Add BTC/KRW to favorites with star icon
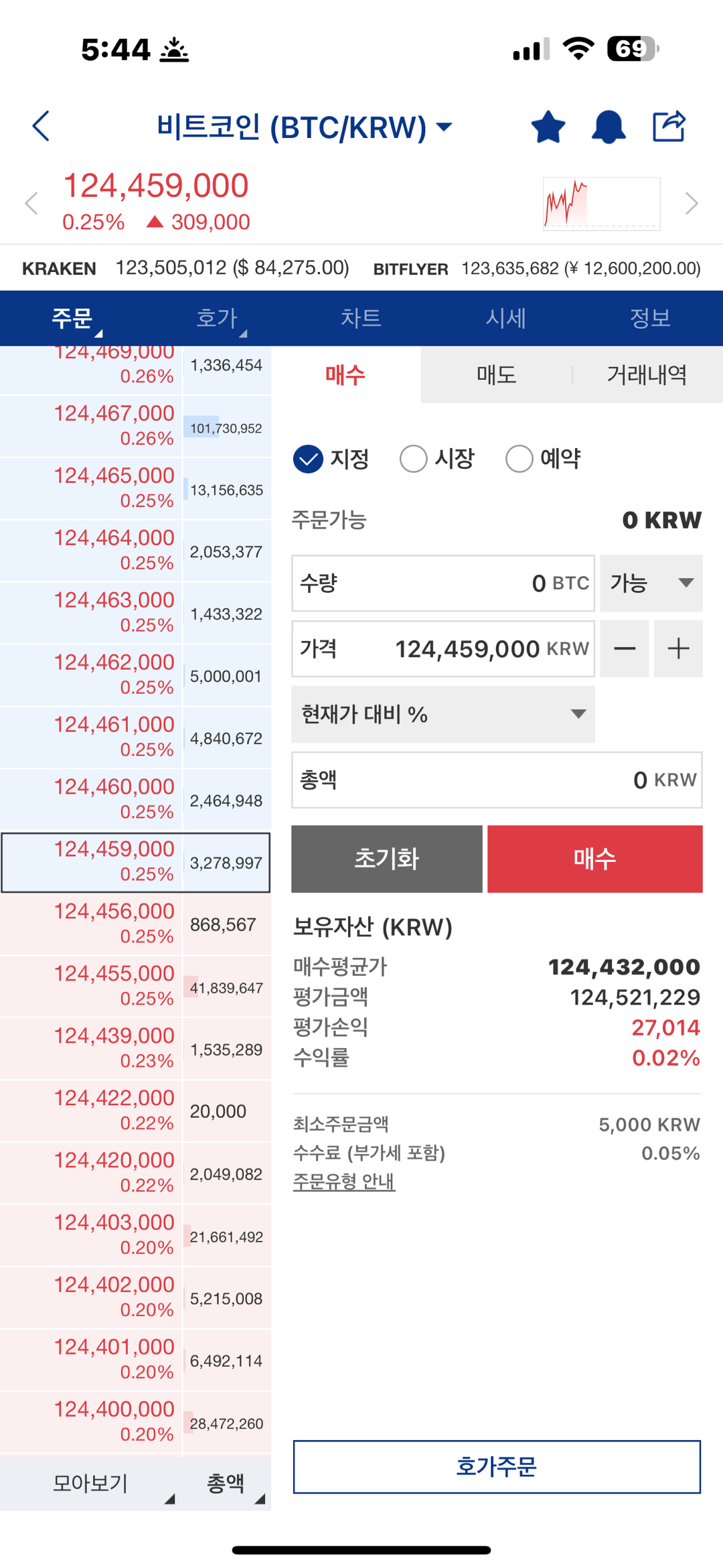 click(548, 125)
